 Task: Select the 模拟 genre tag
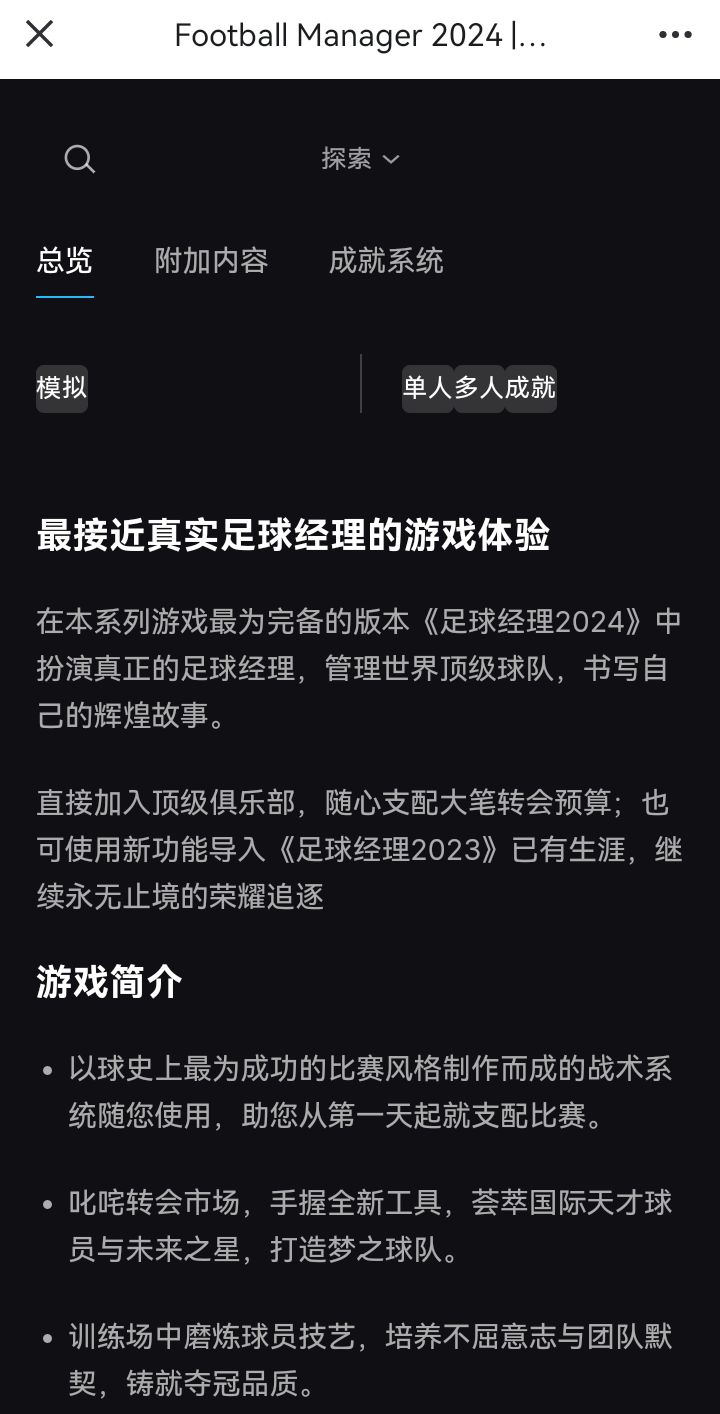(62, 387)
